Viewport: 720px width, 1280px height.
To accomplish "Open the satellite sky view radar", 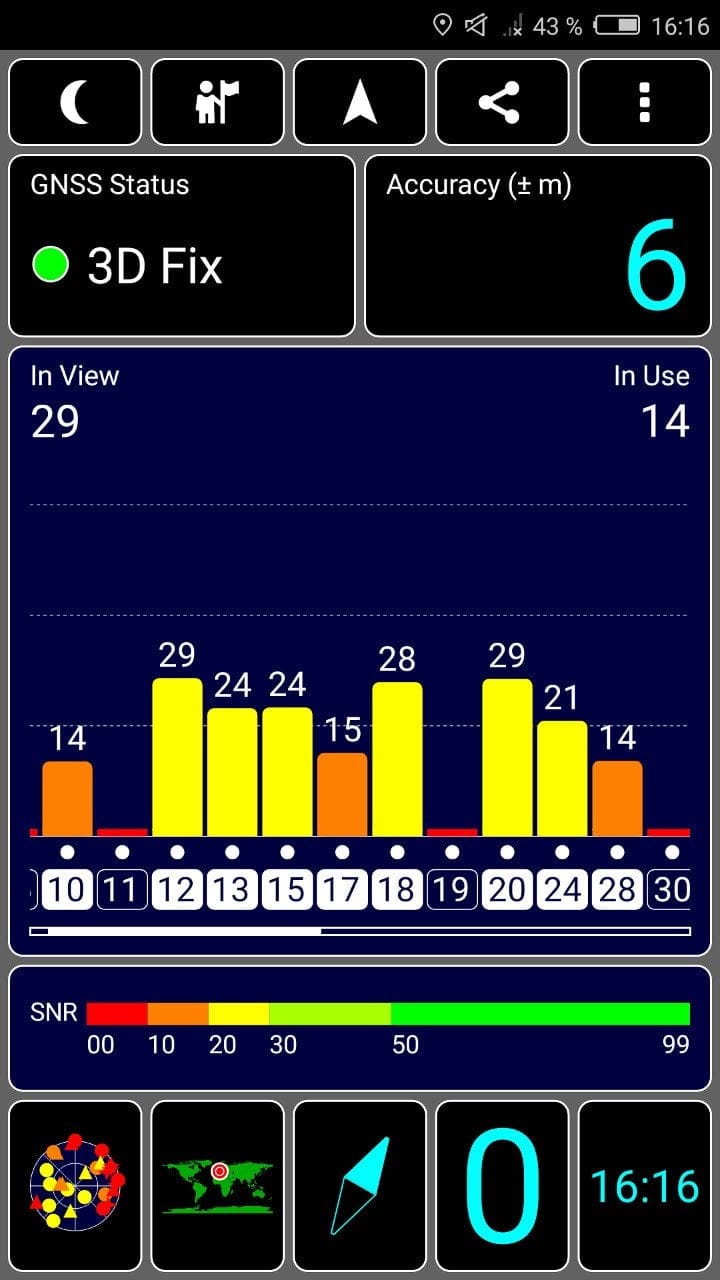I will click(75, 1186).
